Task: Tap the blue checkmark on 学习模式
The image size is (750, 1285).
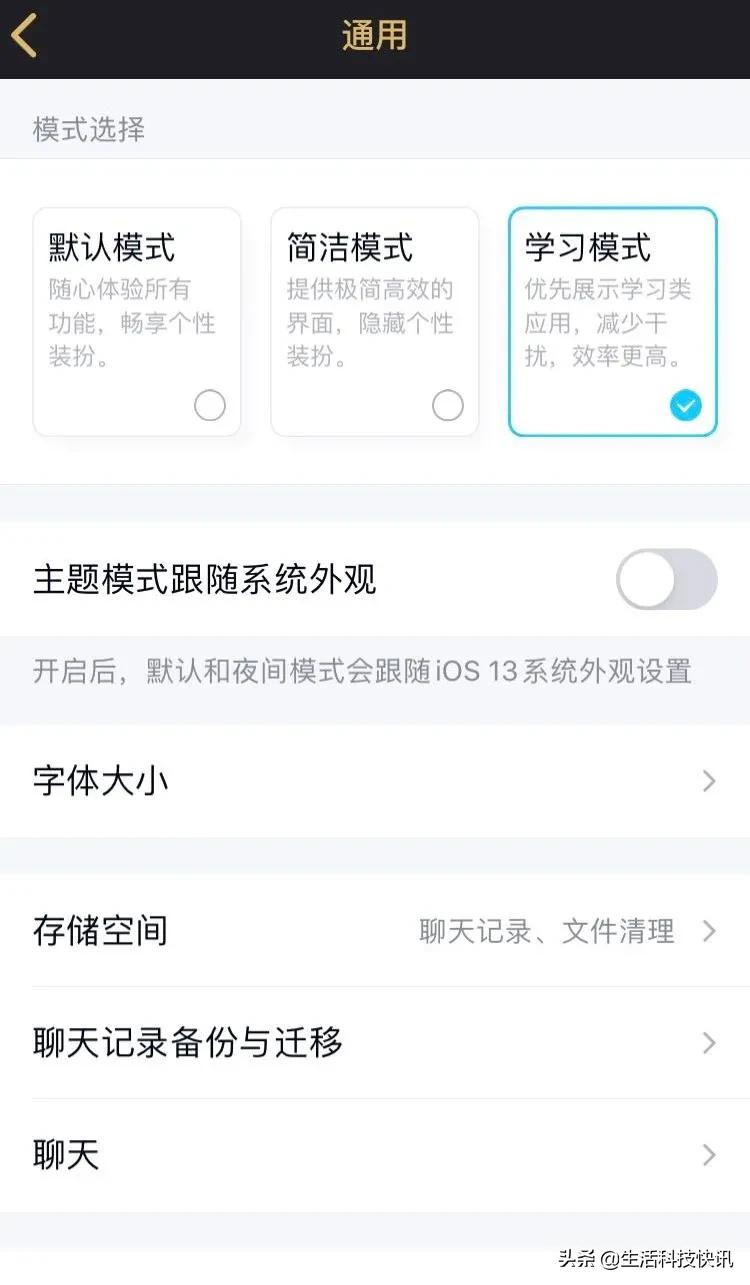Action: (x=684, y=404)
